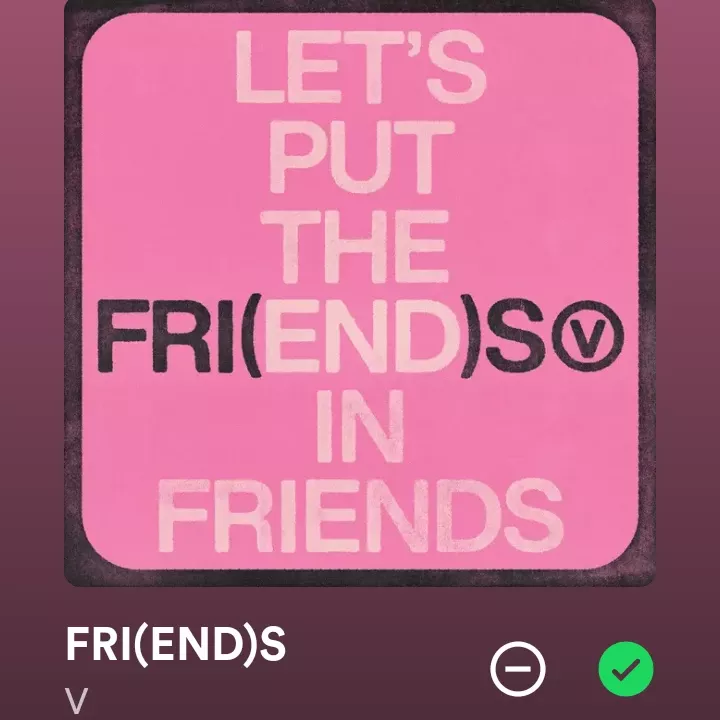This screenshot has width=720, height=720.
Task: Open artist V's page
Action: tap(77, 700)
